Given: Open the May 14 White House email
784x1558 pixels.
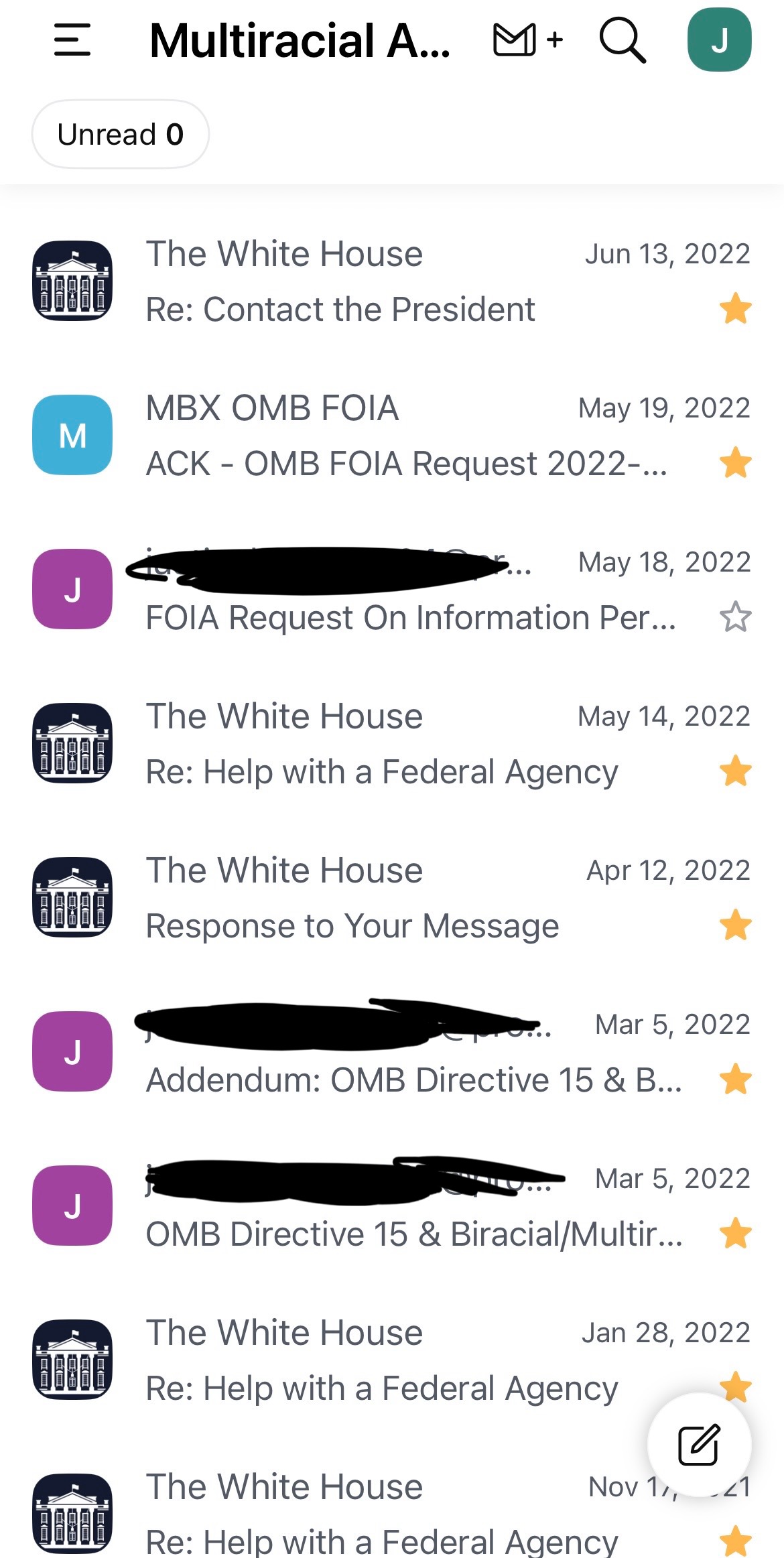Looking at the screenshot, I should tap(392, 743).
